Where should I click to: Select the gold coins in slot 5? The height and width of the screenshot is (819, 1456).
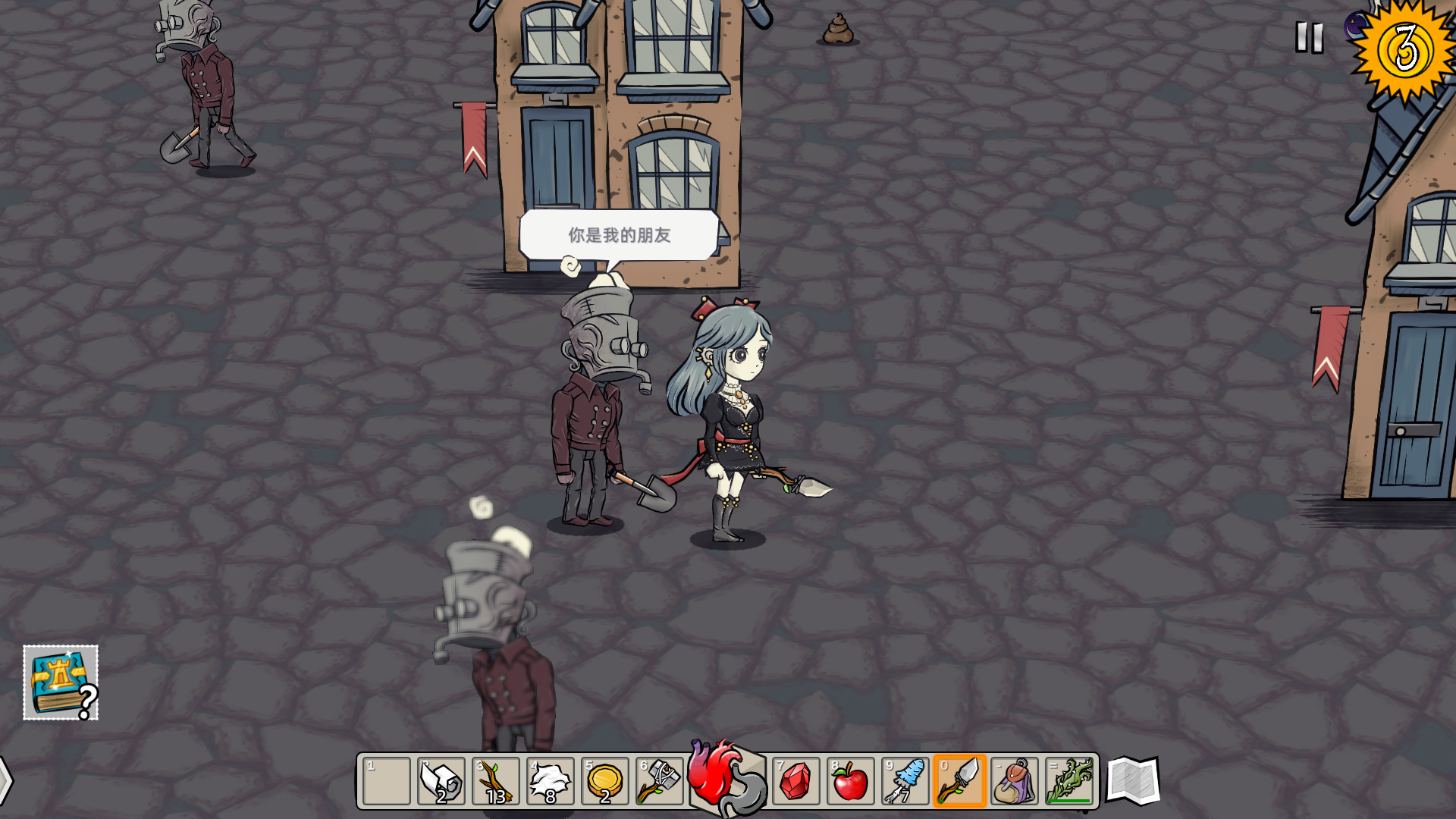(605, 781)
